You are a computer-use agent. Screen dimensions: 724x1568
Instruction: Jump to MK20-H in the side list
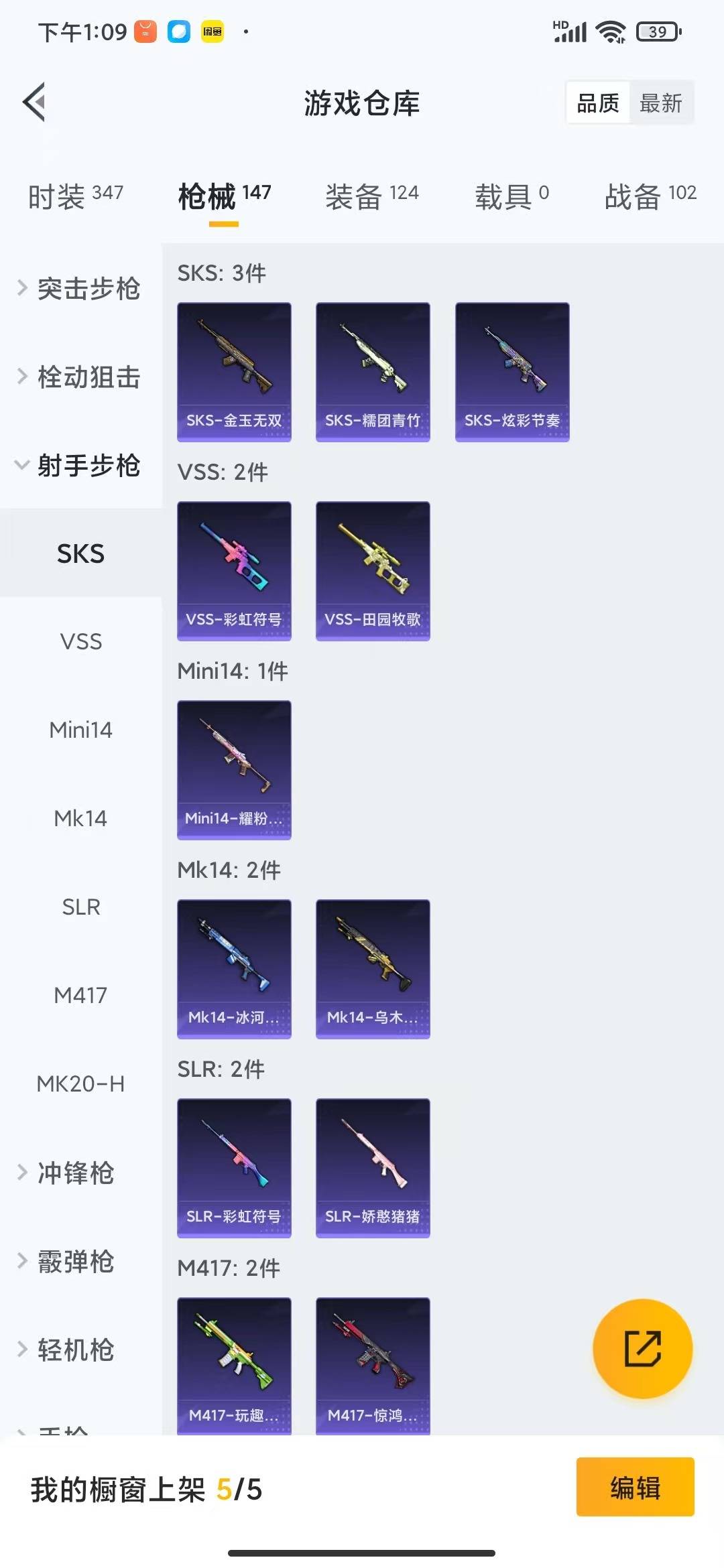pyautogui.click(x=81, y=1084)
